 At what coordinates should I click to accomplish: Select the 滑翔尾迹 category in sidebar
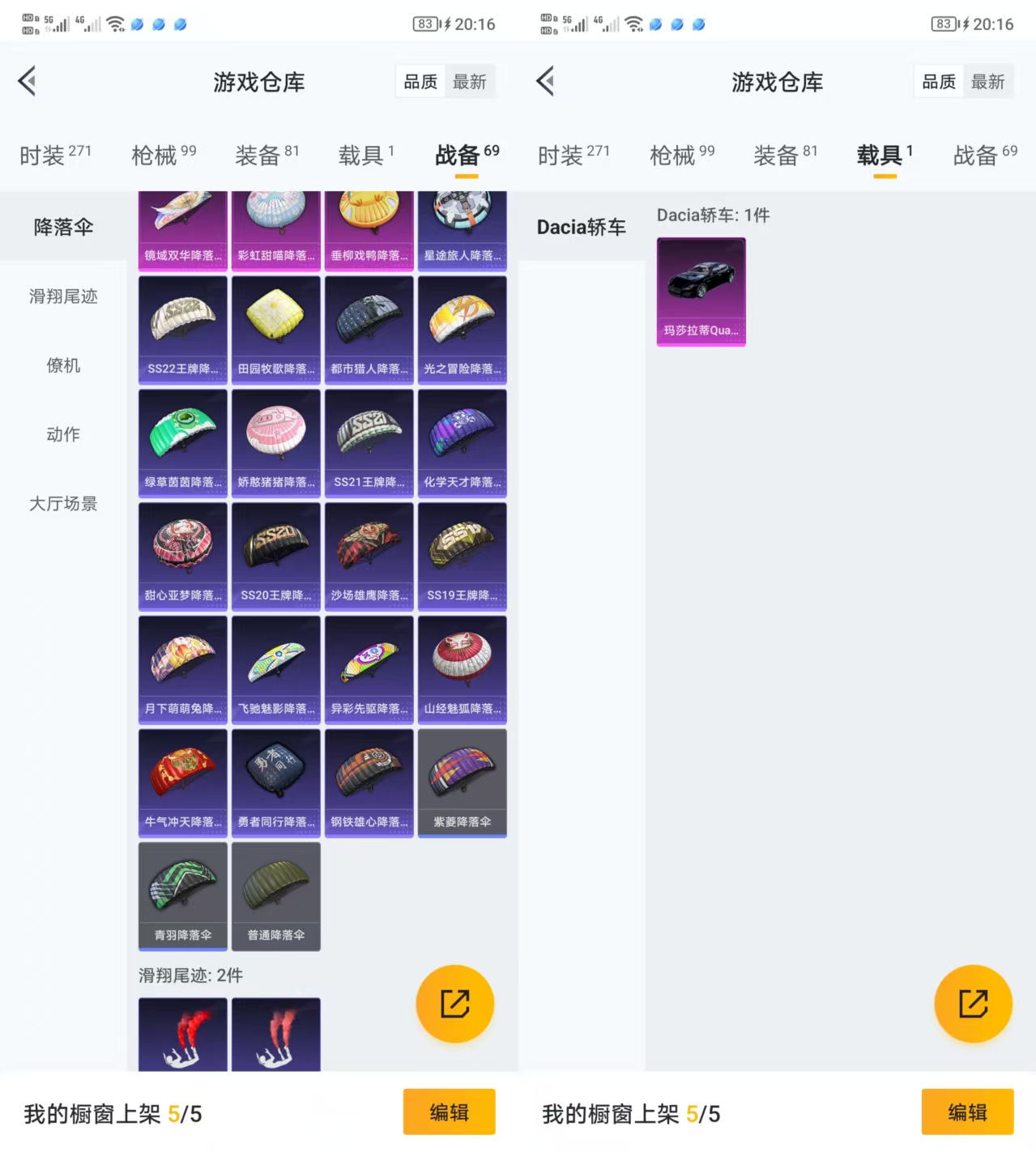[x=63, y=297]
